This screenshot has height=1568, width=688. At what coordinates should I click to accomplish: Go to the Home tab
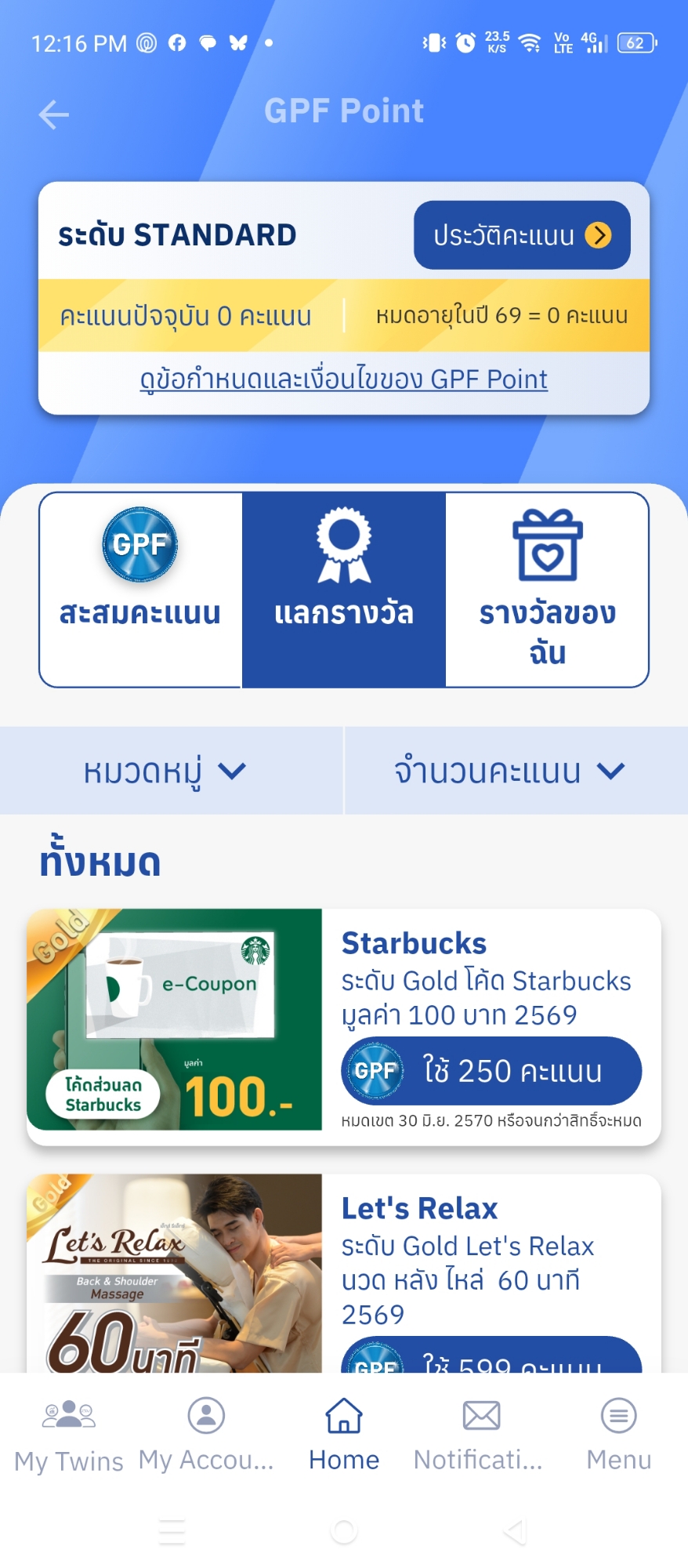[x=344, y=1435]
